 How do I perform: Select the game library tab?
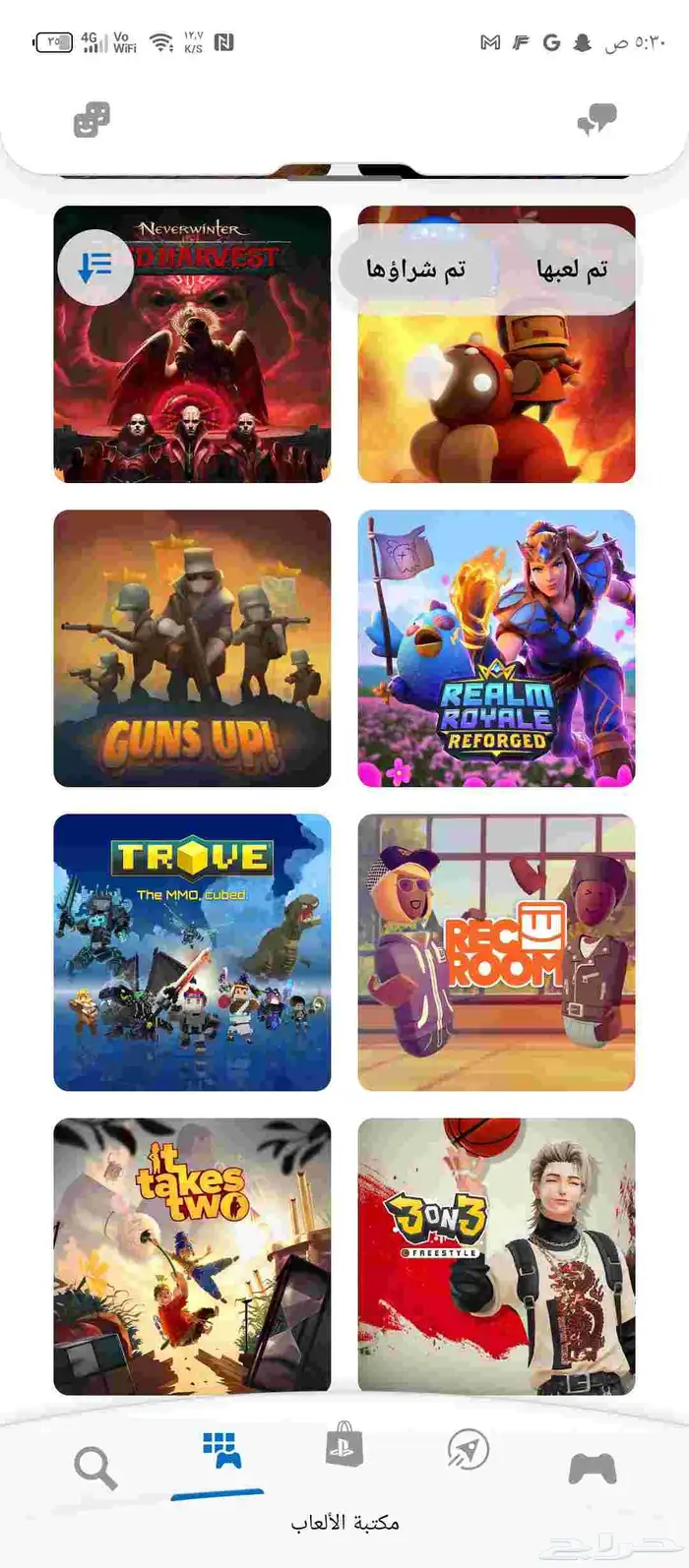tap(220, 1451)
